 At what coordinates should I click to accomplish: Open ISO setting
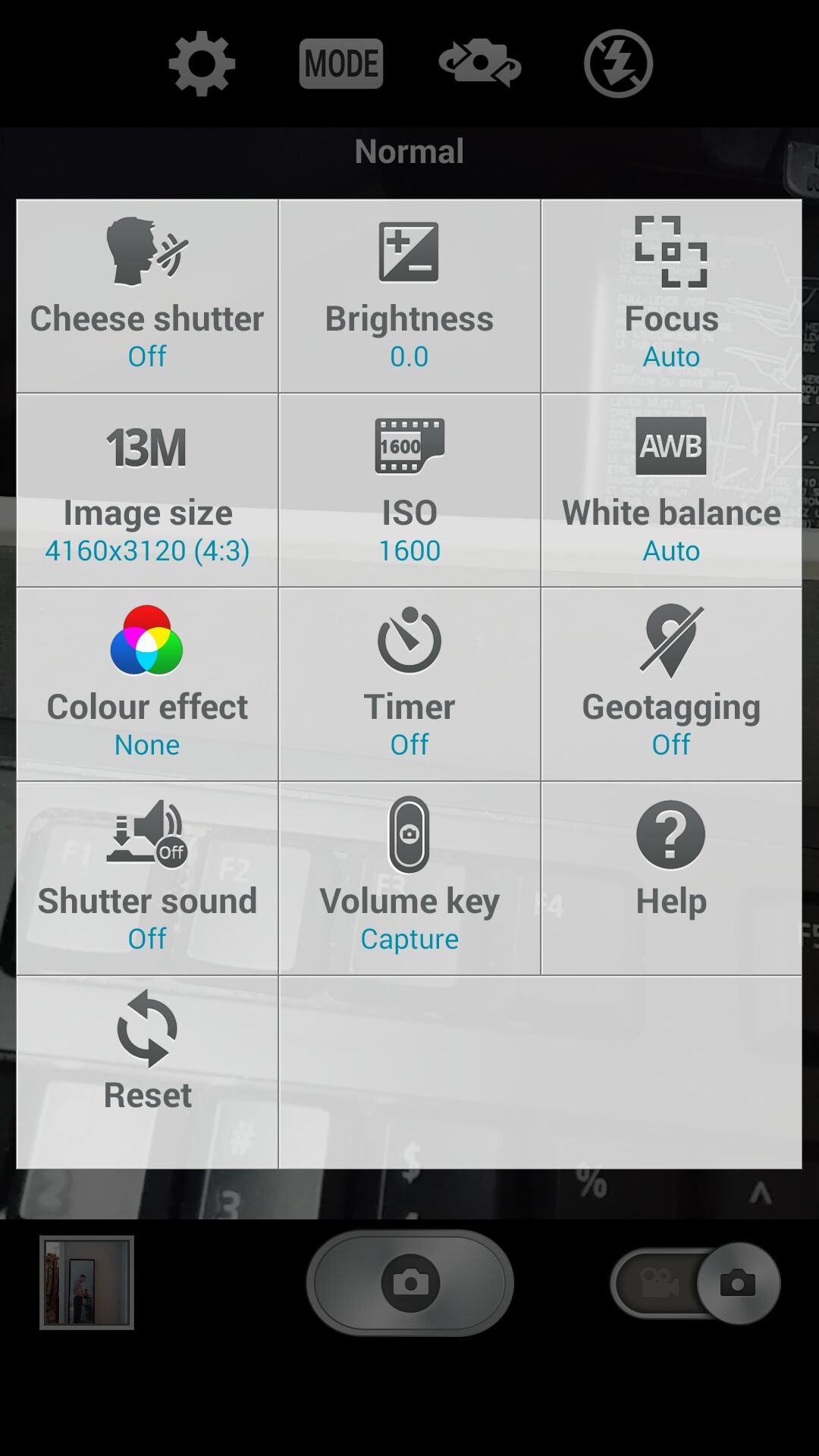(x=409, y=490)
